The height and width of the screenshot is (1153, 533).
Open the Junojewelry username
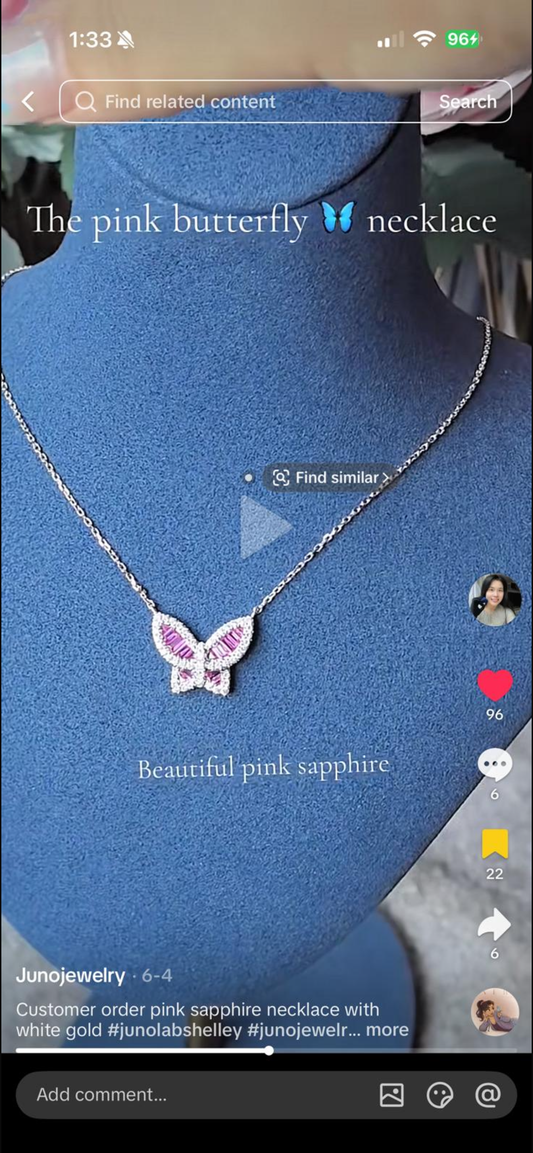[71, 976]
